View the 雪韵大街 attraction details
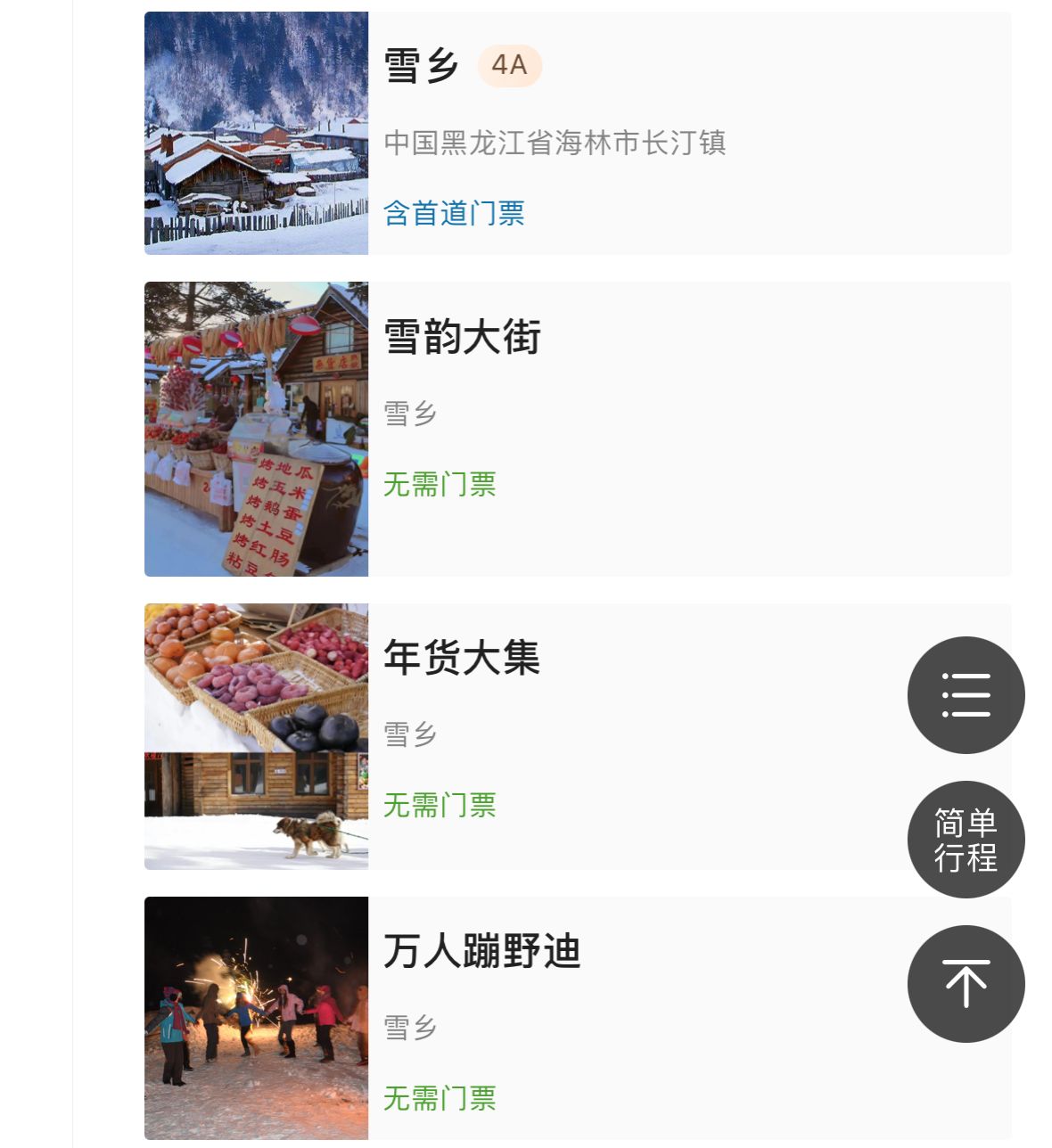This screenshot has height=1148, width=1052. (576, 429)
